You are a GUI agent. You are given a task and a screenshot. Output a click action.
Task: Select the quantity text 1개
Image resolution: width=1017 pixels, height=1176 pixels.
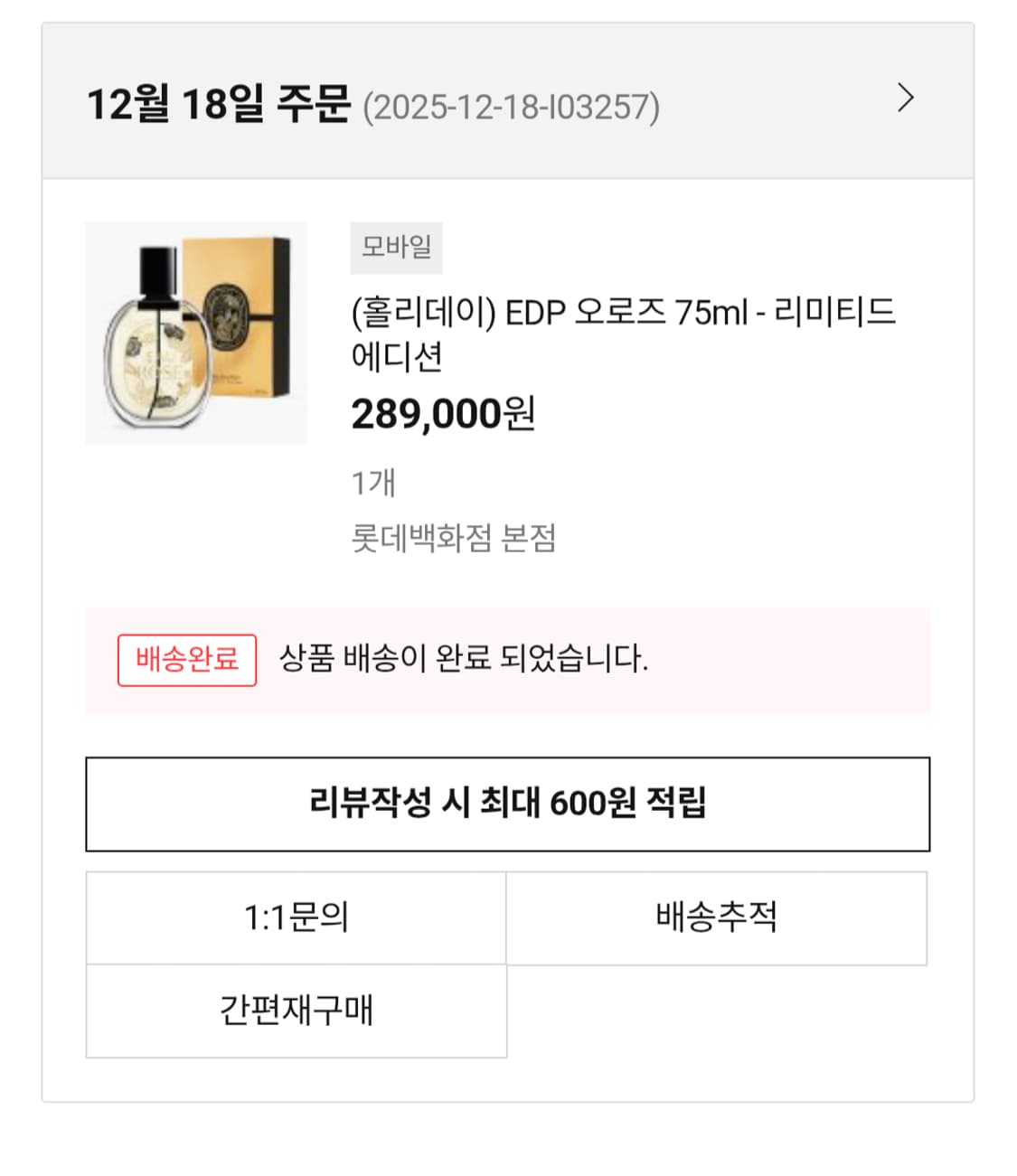tap(372, 484)
